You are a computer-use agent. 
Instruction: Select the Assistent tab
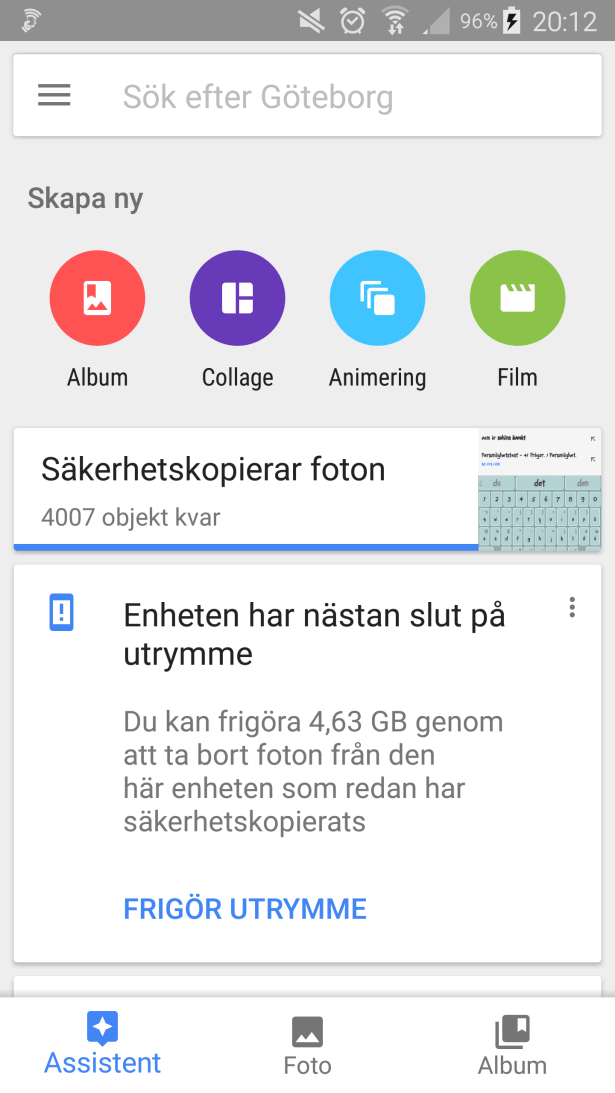[102, 1044]
